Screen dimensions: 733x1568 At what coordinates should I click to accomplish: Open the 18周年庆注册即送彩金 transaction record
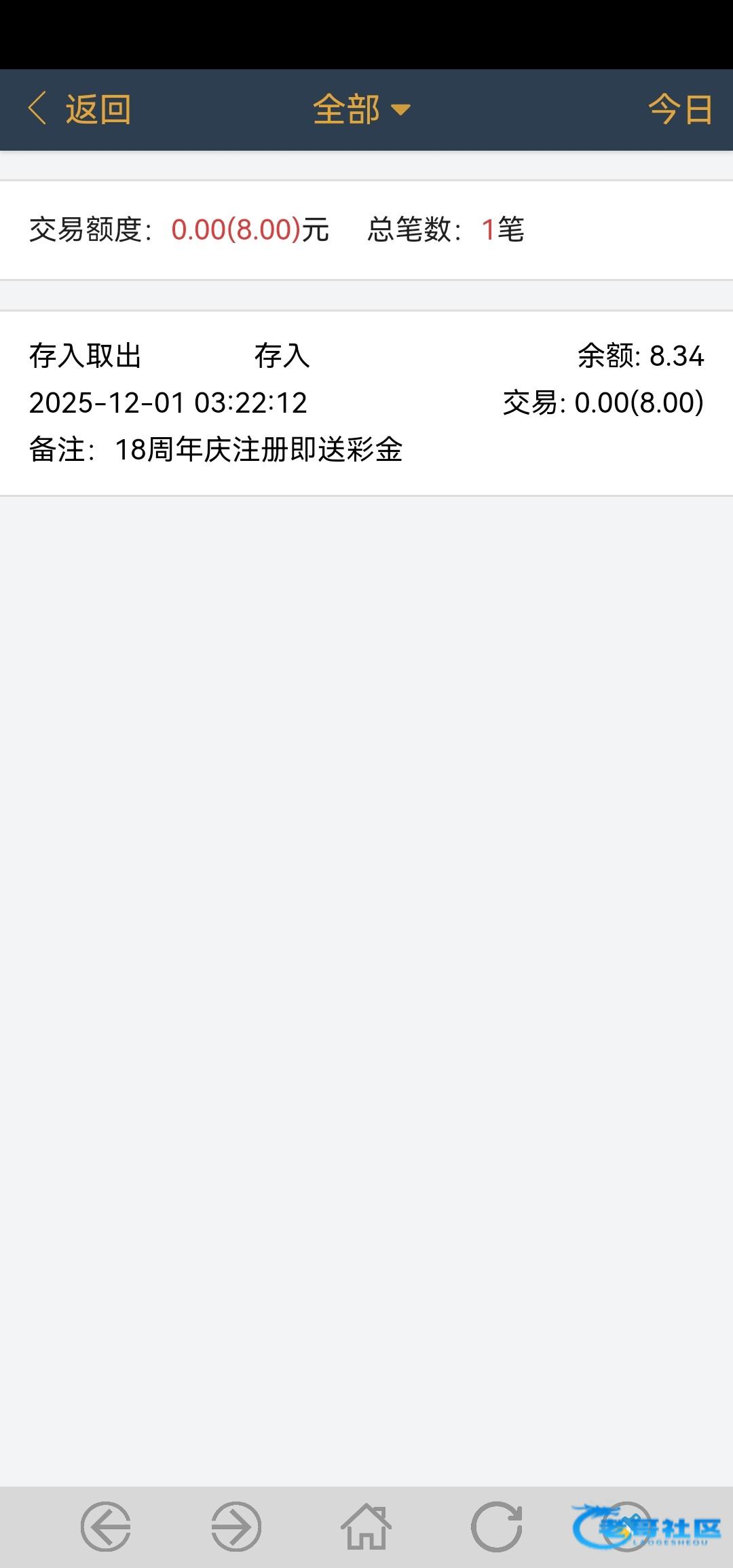pyautogui.click(x=366, y=403)
